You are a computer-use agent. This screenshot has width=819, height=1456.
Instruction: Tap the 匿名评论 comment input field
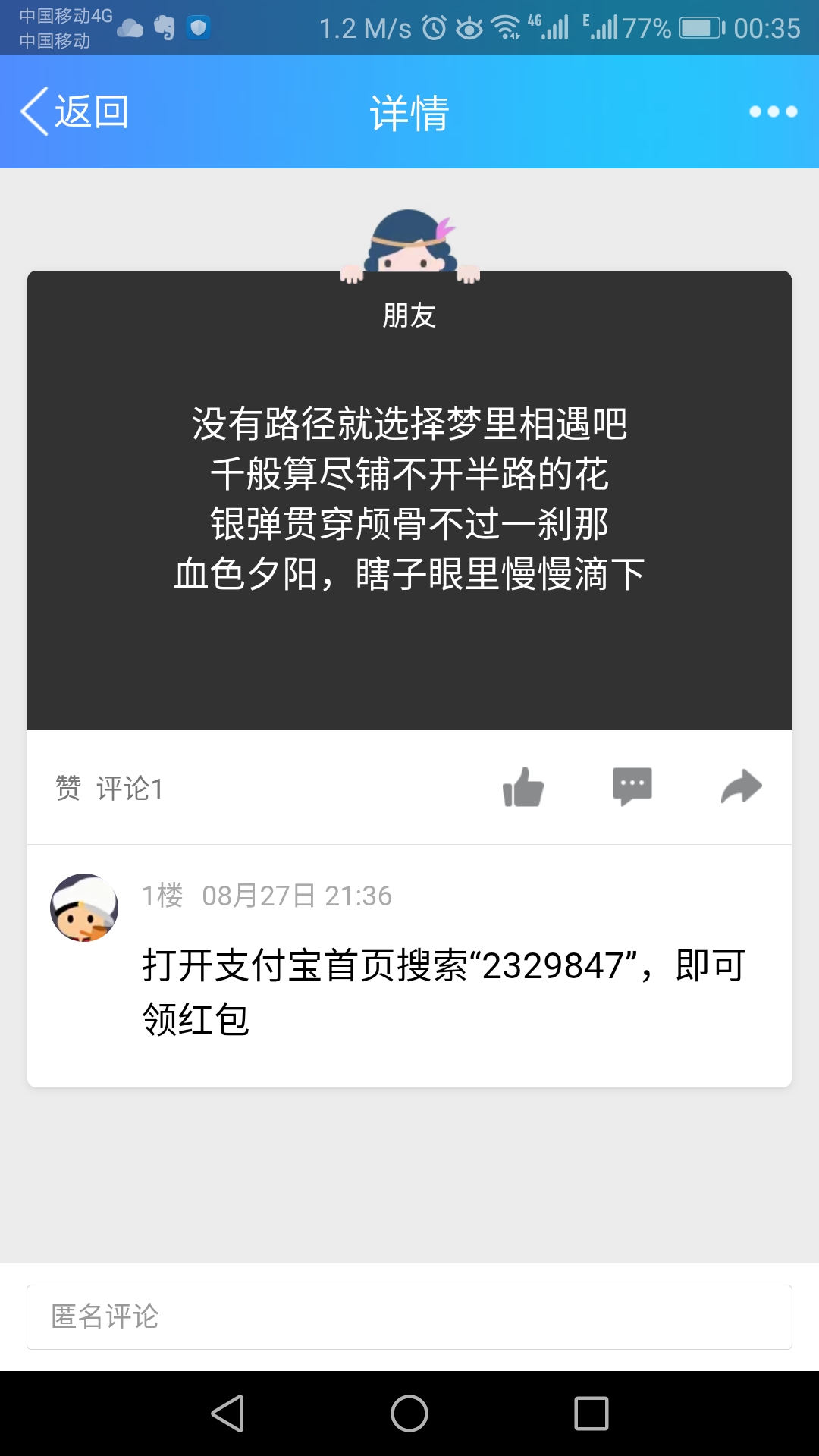(409, 1317)
